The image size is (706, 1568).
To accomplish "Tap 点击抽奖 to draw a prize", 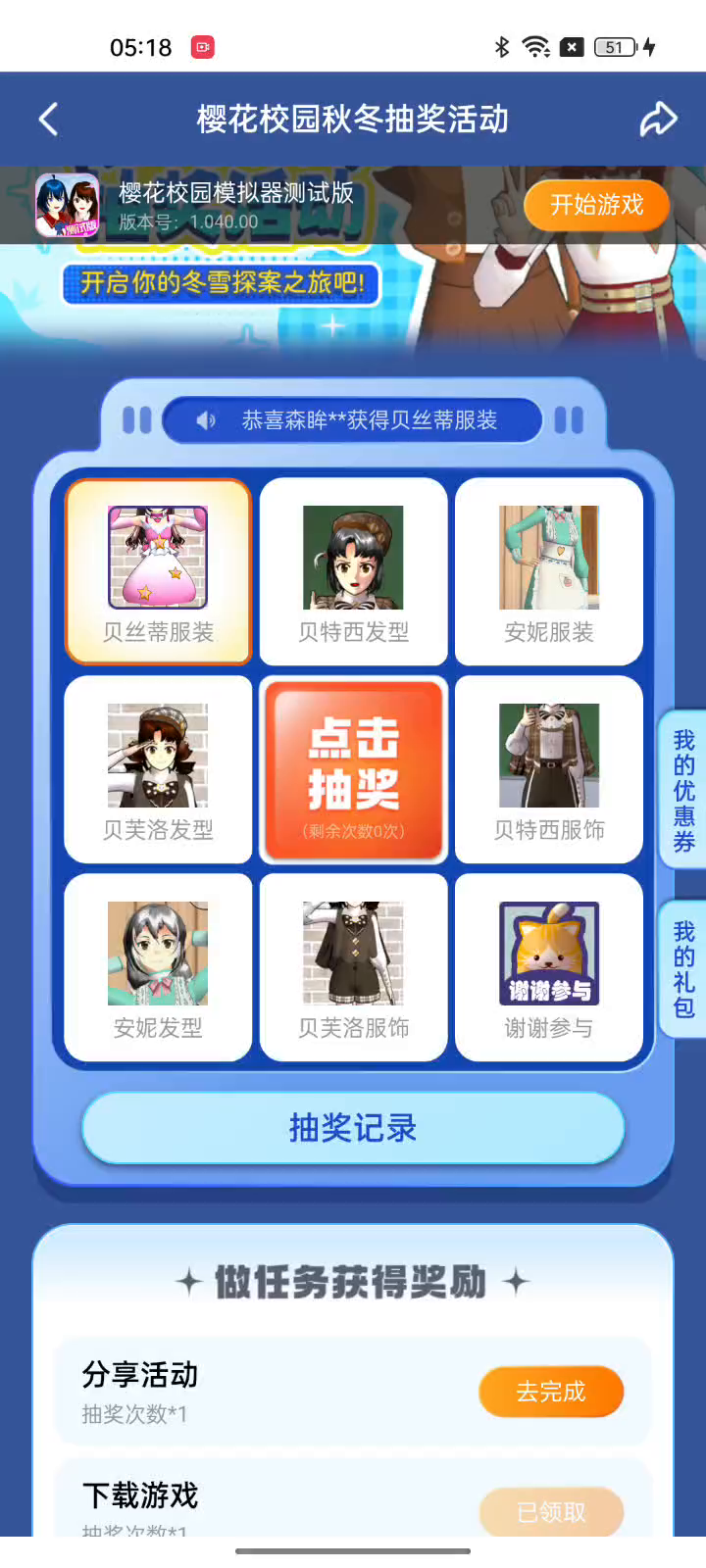I will (354, 770).
